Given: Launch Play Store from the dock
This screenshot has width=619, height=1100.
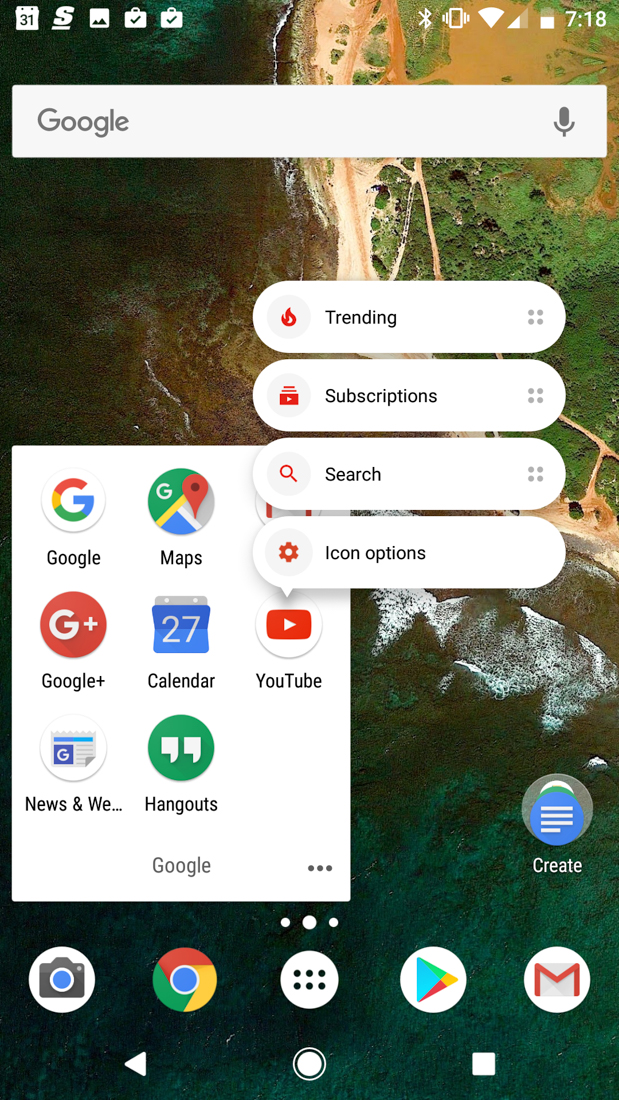Looking at the screenshot, I should point(433,980).
